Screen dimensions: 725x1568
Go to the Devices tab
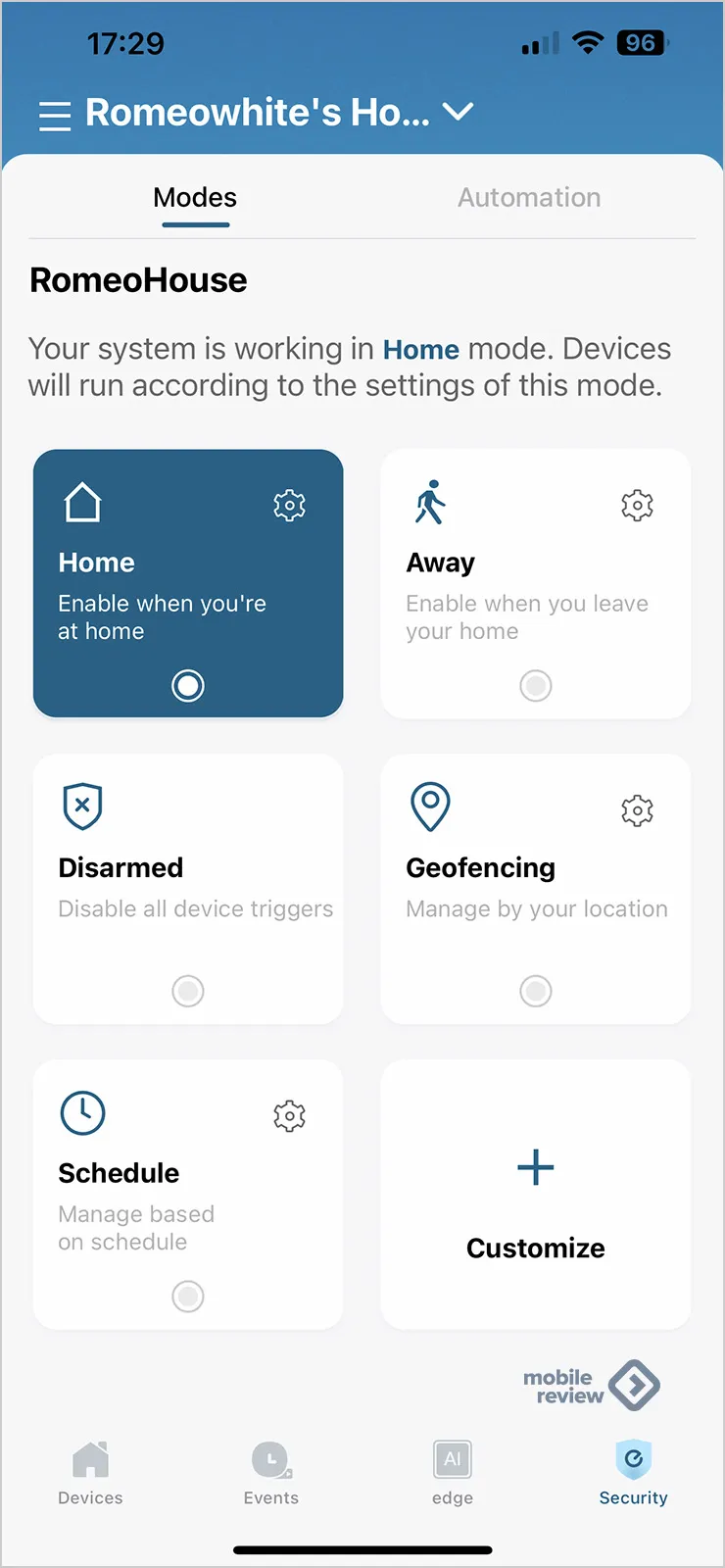pos(90,1473)
